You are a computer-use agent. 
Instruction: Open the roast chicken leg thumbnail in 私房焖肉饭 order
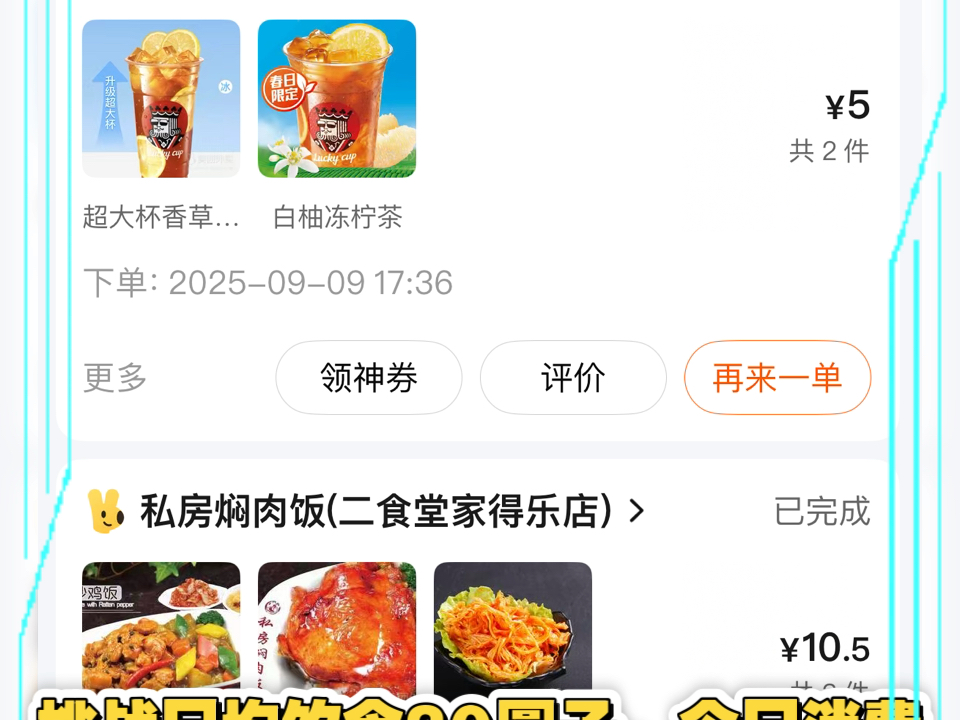[337, 625]
